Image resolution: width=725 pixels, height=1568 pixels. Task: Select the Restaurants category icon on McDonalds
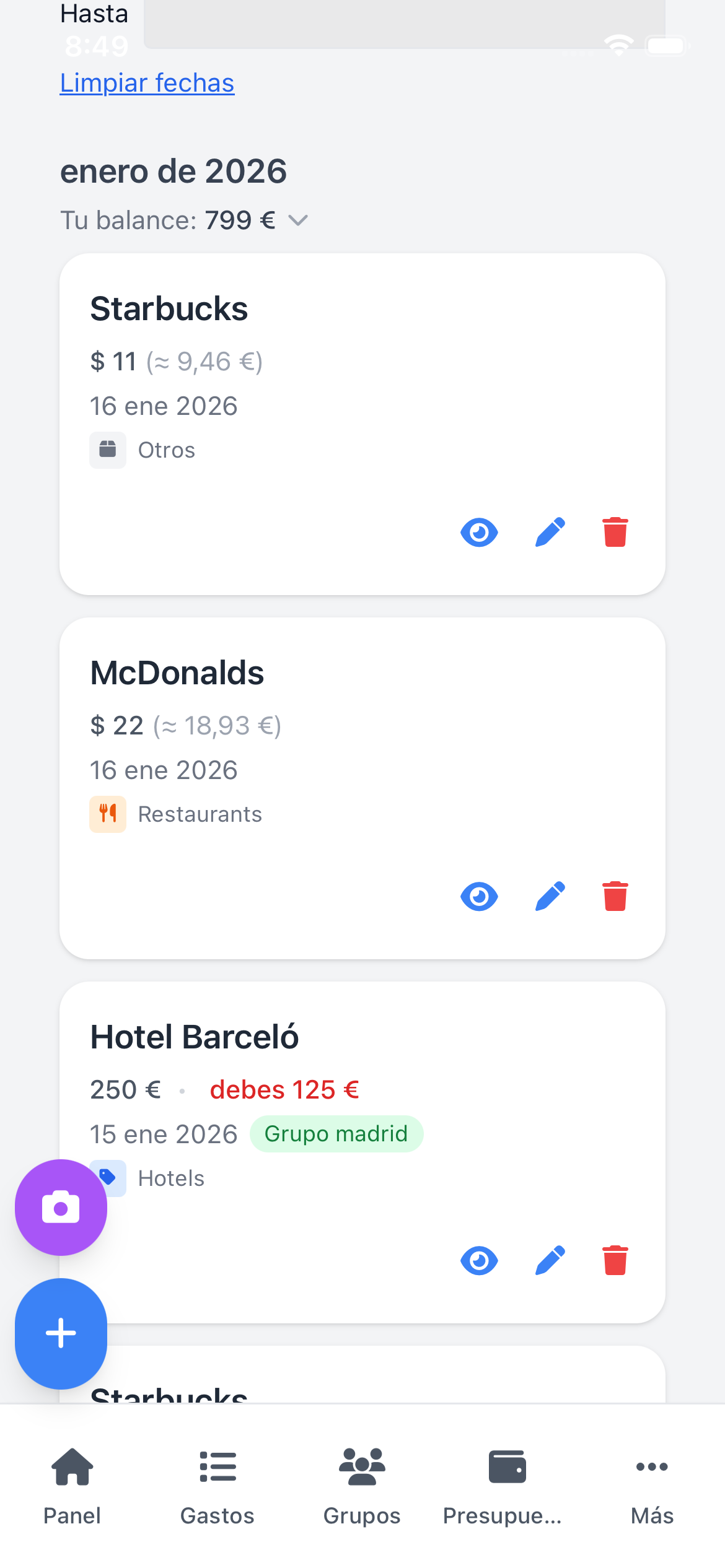coord(108,814)
